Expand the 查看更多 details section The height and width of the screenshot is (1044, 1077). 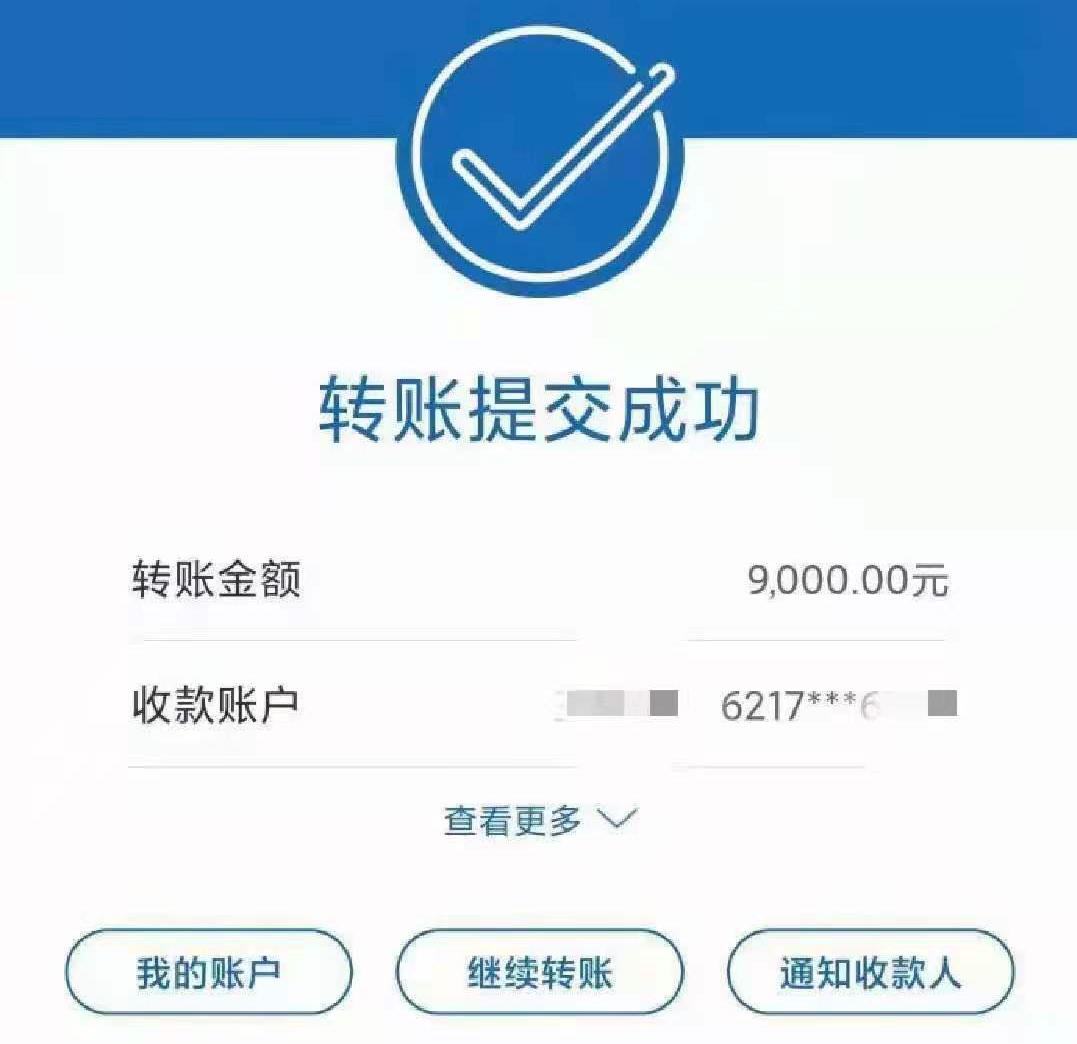pos(539,820)
